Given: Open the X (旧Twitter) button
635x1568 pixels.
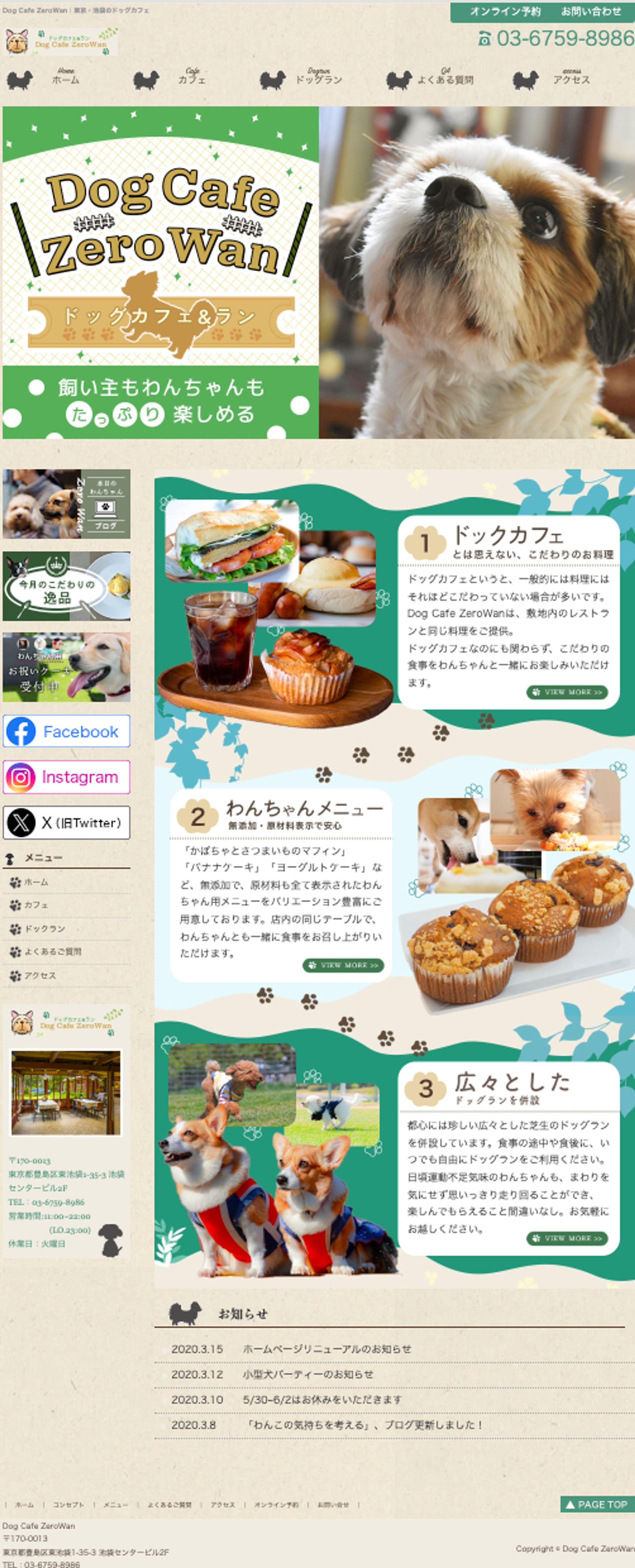Looking at the screenshot, I should pos(66,822).
